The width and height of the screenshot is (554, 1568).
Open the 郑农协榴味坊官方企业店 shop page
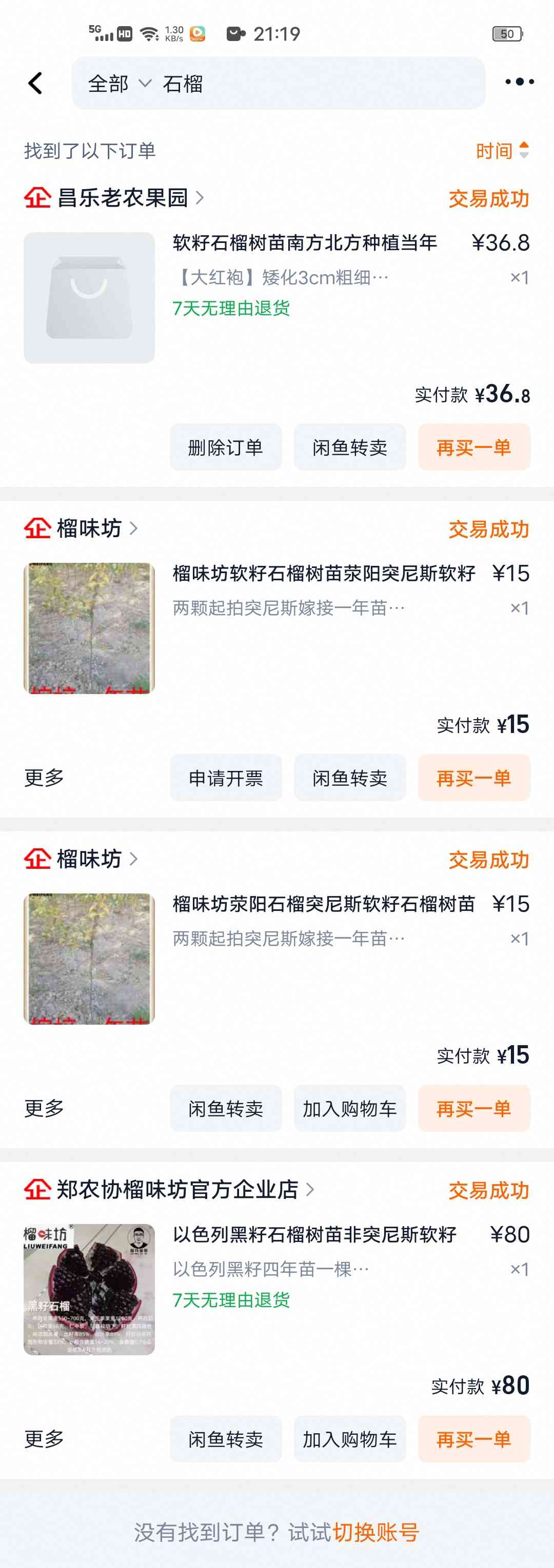pyautogui.click(x=177, y=1189)
